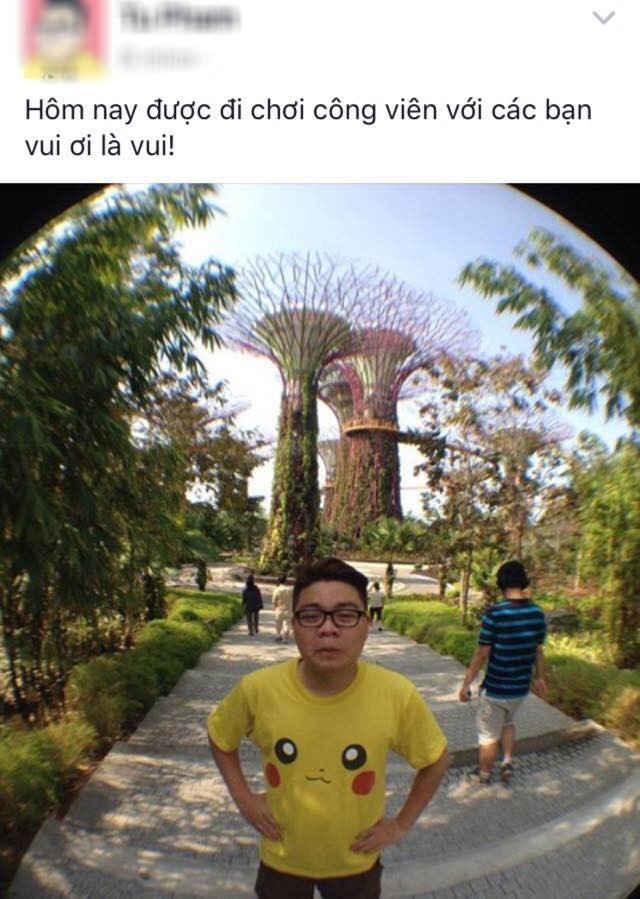Open the post author's profile picture
The image size is (640, 899).
point(62,39)
